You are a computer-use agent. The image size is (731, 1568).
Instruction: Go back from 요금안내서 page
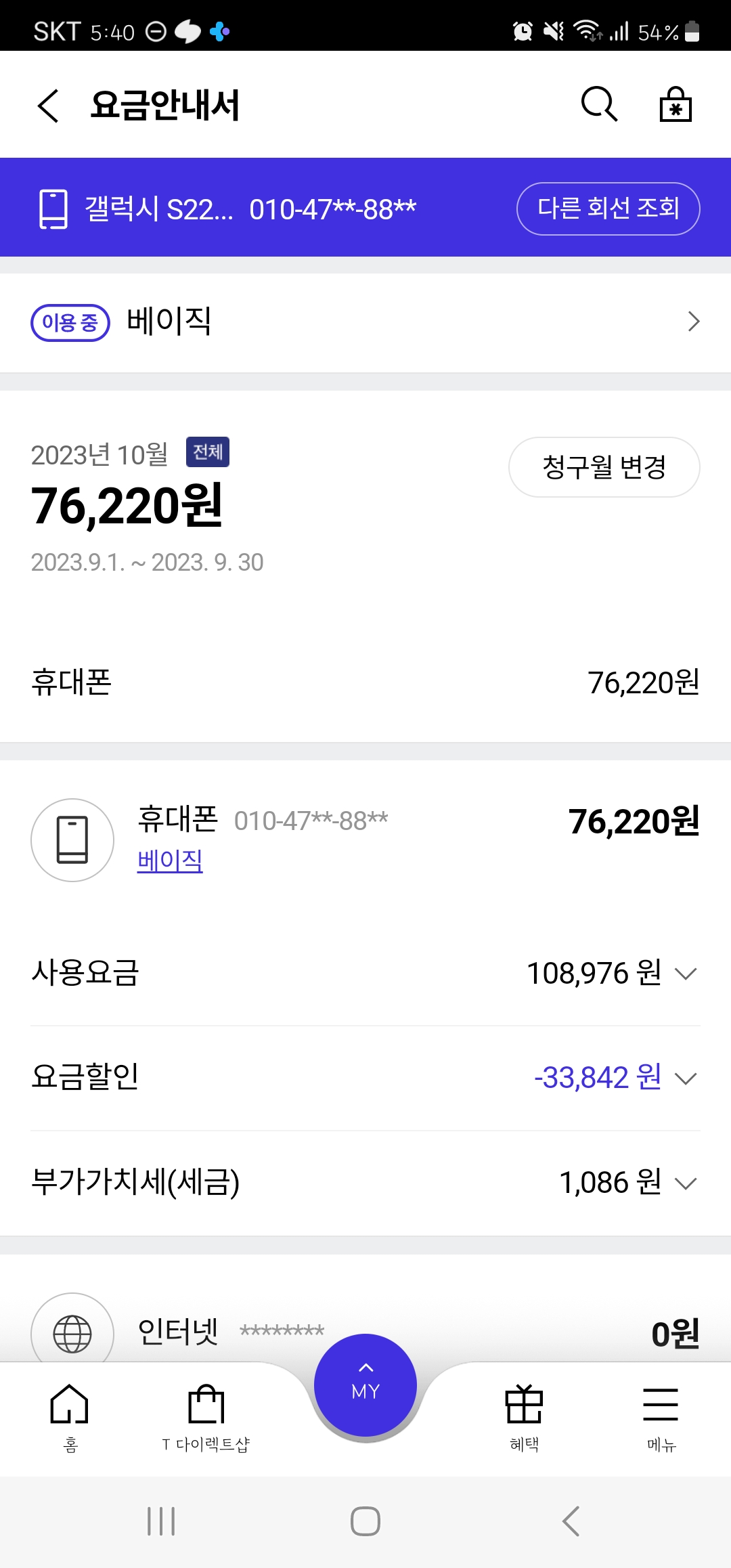click(49, 106)
